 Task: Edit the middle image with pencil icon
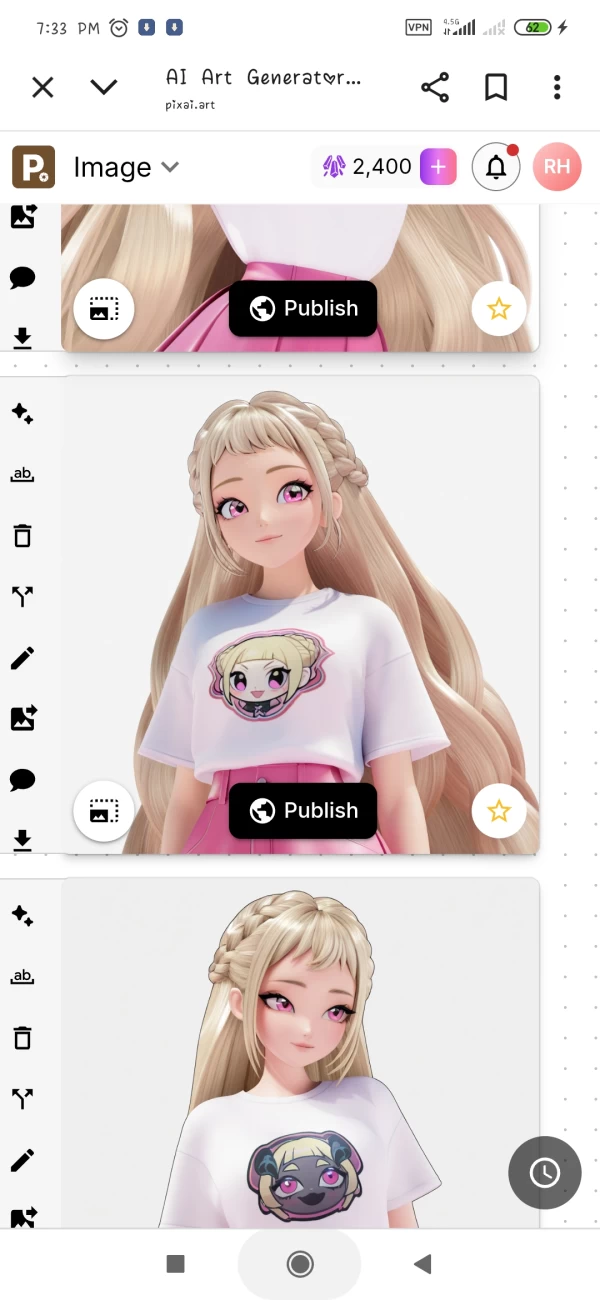point(22,658)
